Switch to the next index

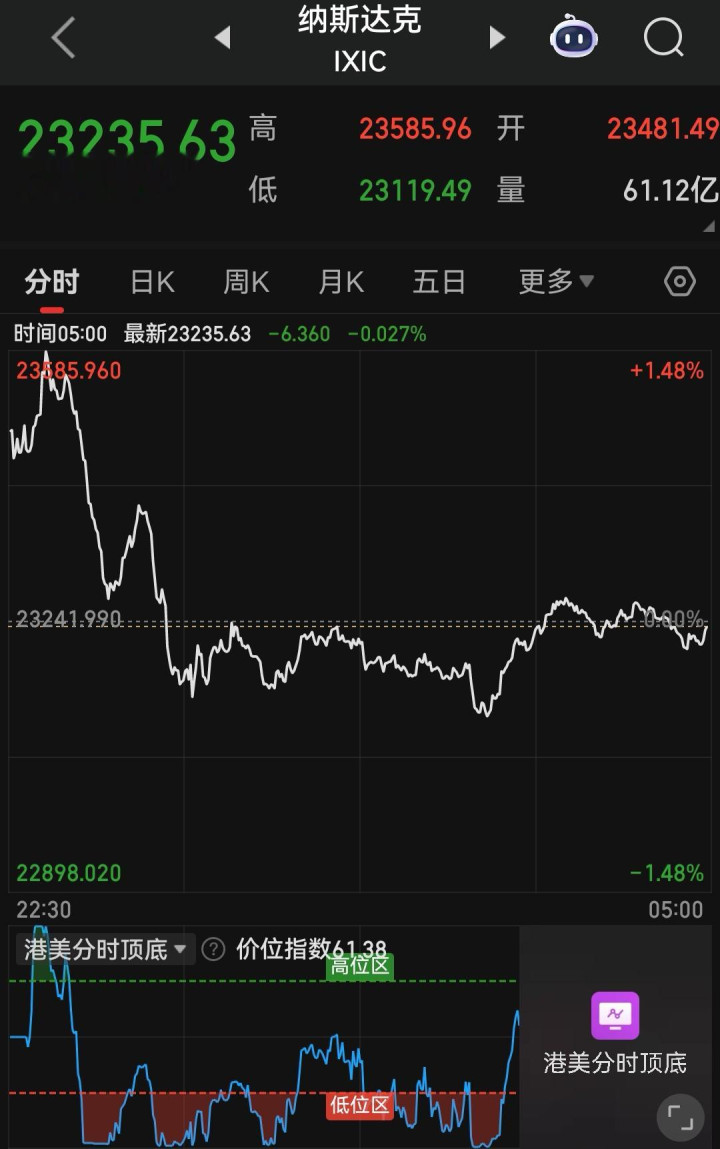click(496, 39)
